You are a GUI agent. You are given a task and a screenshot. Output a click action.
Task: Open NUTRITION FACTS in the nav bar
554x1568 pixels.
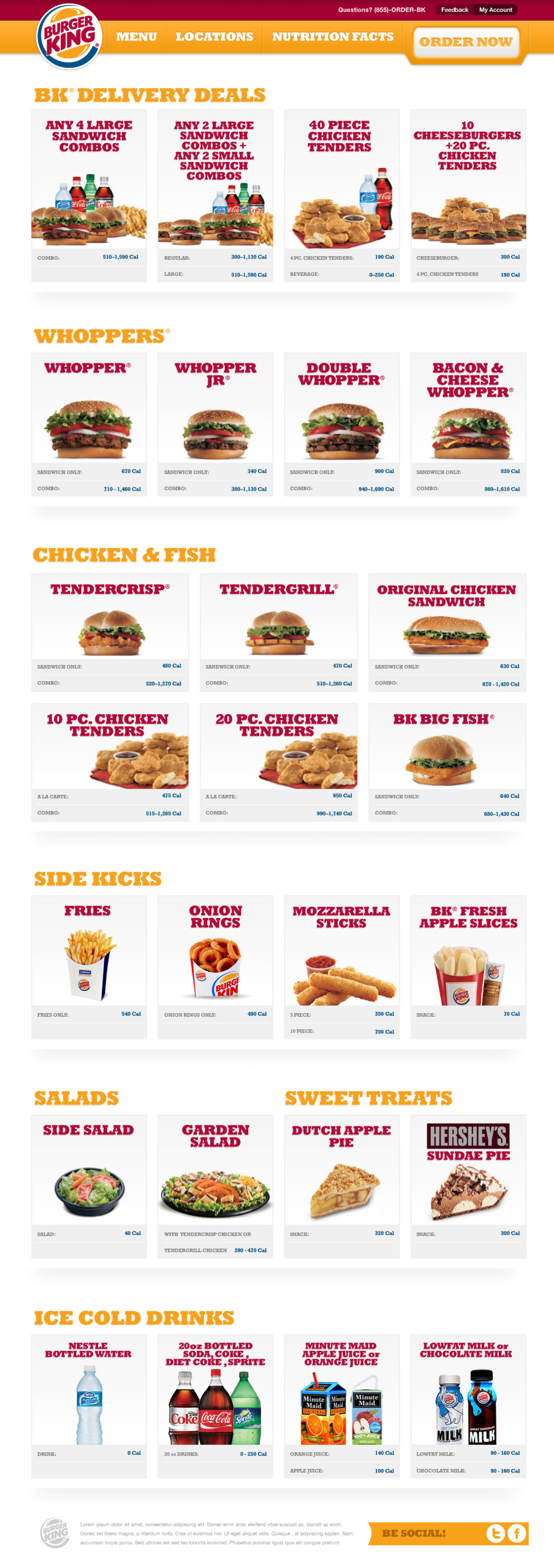(332, 37)
